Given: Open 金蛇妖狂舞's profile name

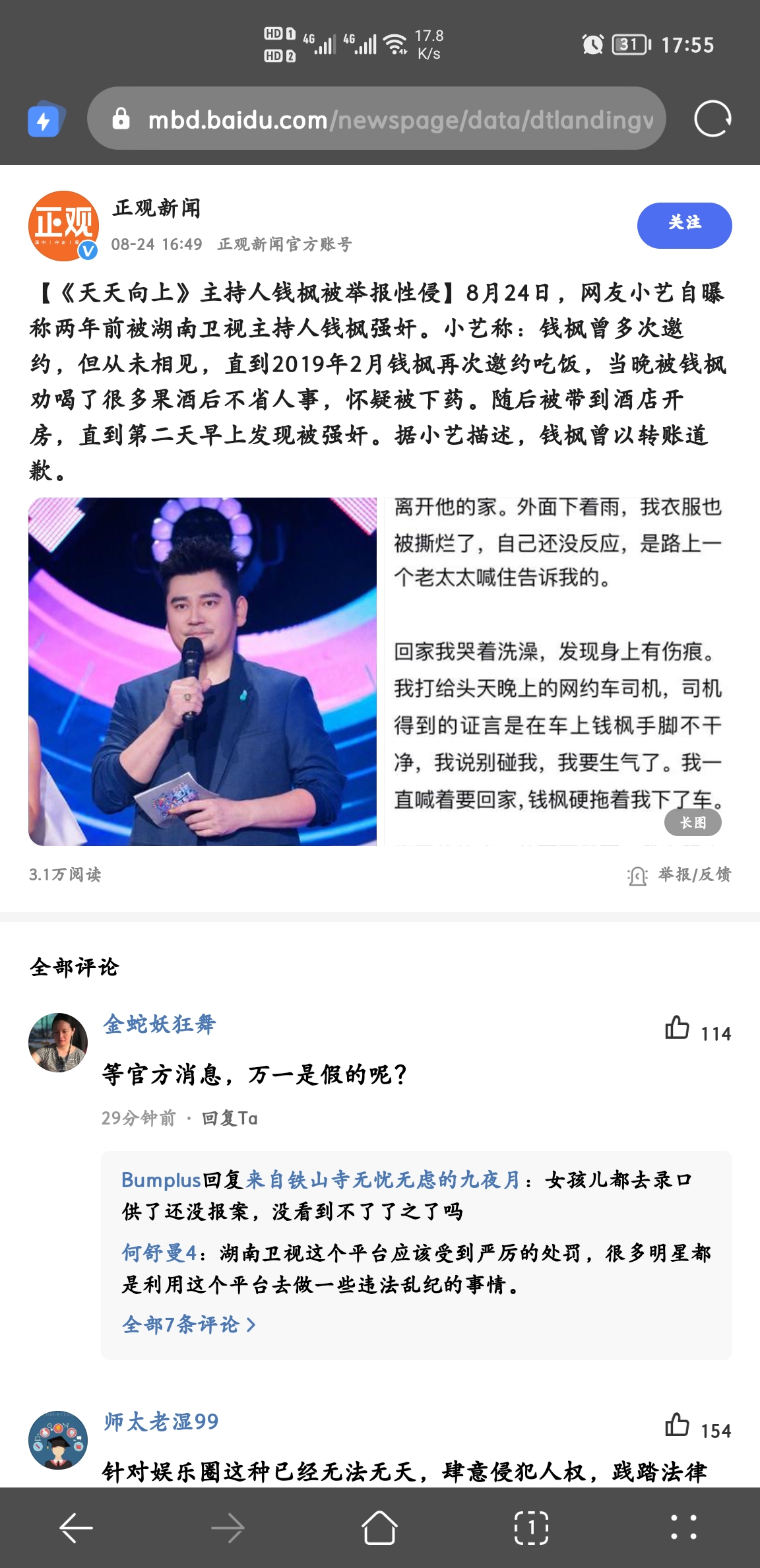Looking at the screenshot, I should click(160, 1024).
